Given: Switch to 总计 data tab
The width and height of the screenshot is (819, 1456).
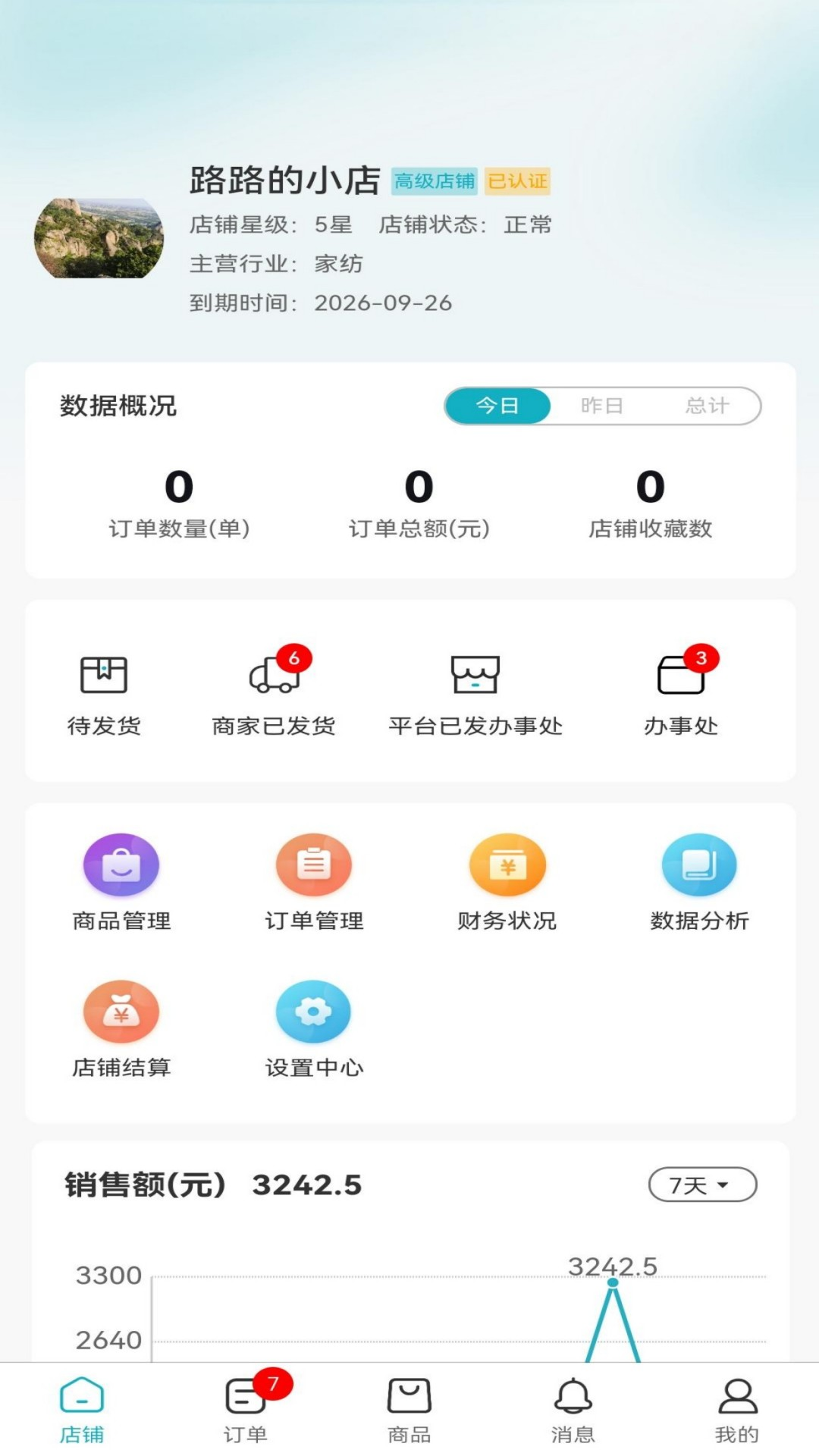Looking at the screenshot, I should pos(708,406).
